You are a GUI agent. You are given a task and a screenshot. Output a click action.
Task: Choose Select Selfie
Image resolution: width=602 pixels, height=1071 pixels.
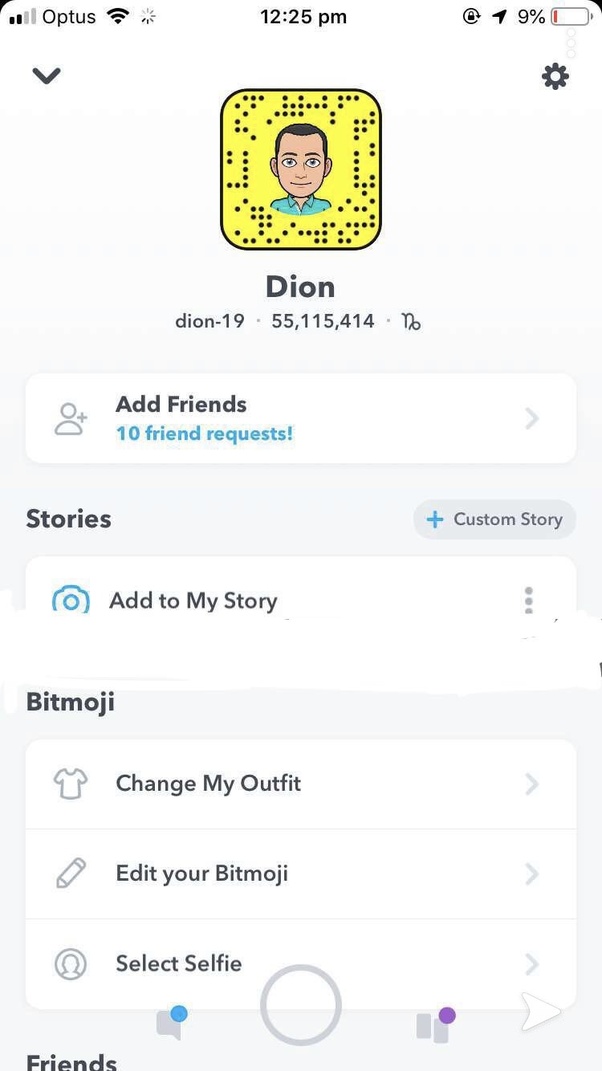click(x=300, y=963)
